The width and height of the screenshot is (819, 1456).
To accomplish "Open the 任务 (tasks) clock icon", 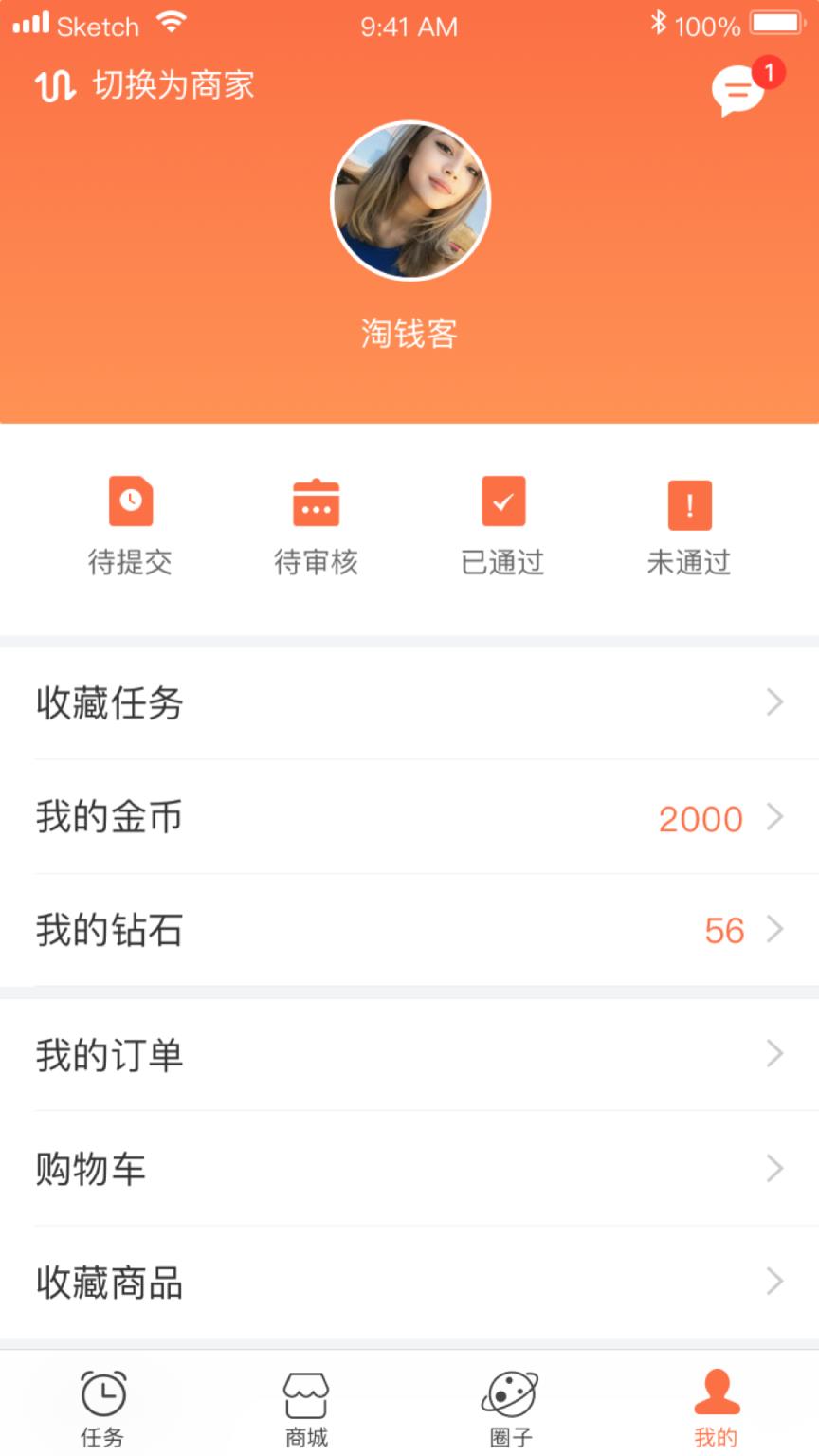I will point(100,1392).
